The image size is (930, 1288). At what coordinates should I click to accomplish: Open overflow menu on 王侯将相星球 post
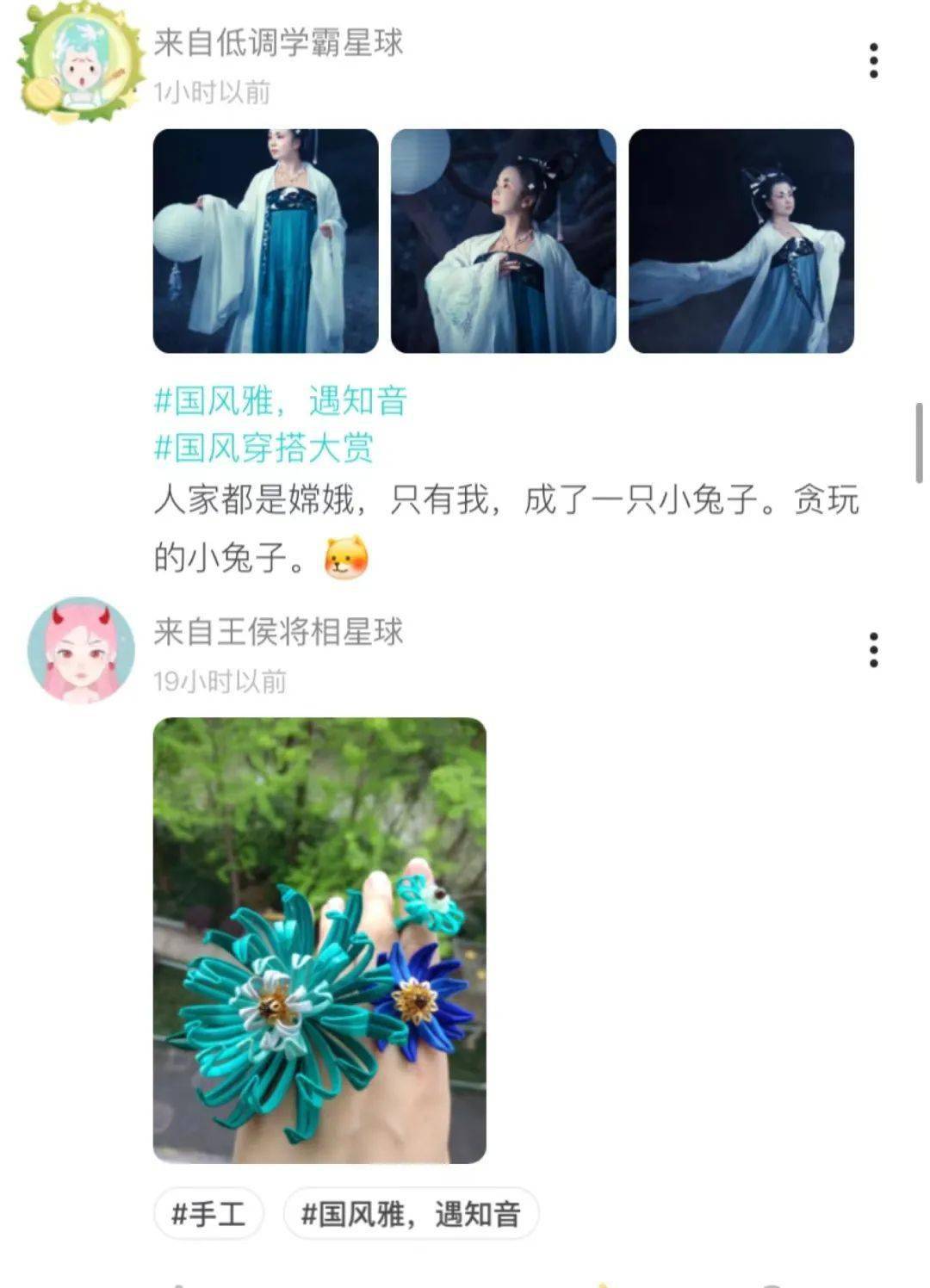pos(873,650)
